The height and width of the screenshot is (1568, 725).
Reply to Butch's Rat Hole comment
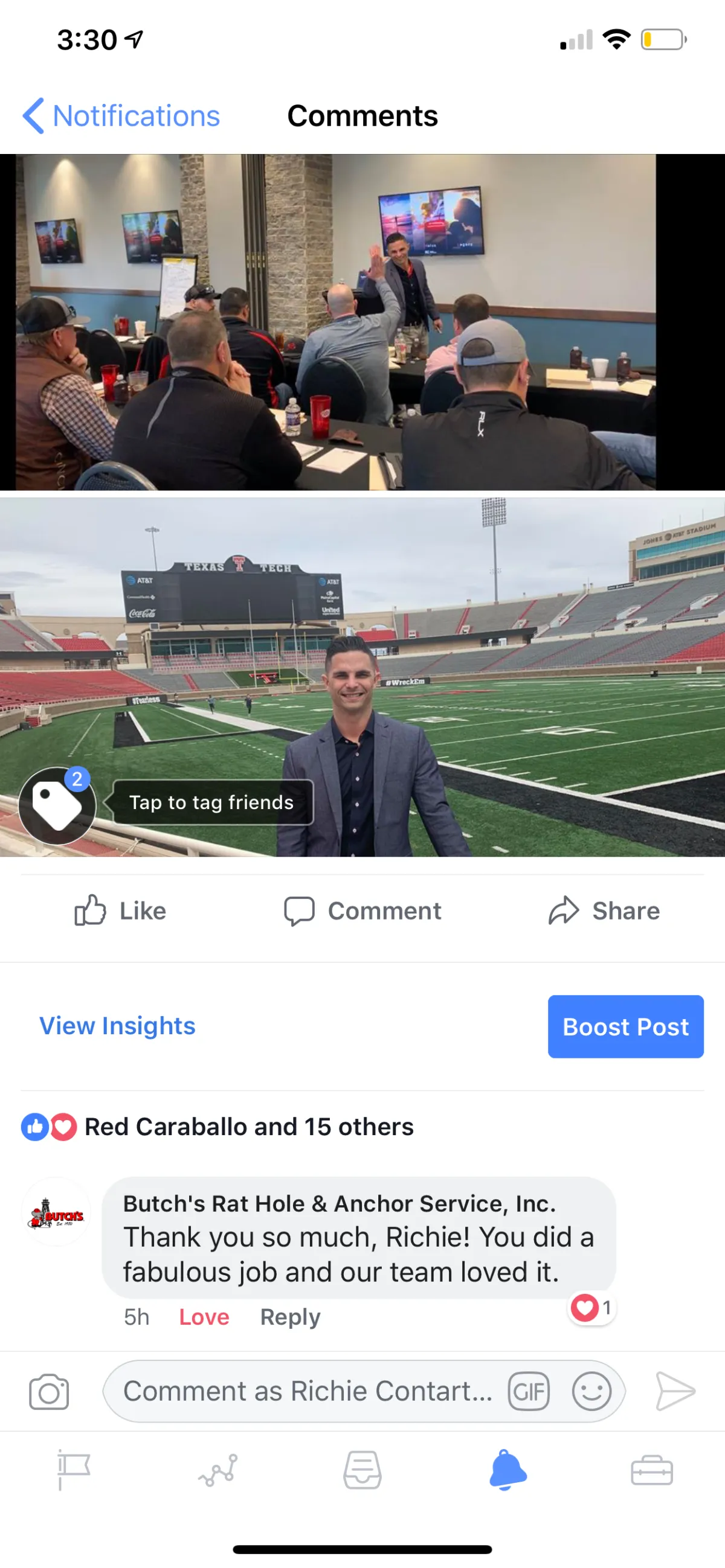tap(290, 1317)
